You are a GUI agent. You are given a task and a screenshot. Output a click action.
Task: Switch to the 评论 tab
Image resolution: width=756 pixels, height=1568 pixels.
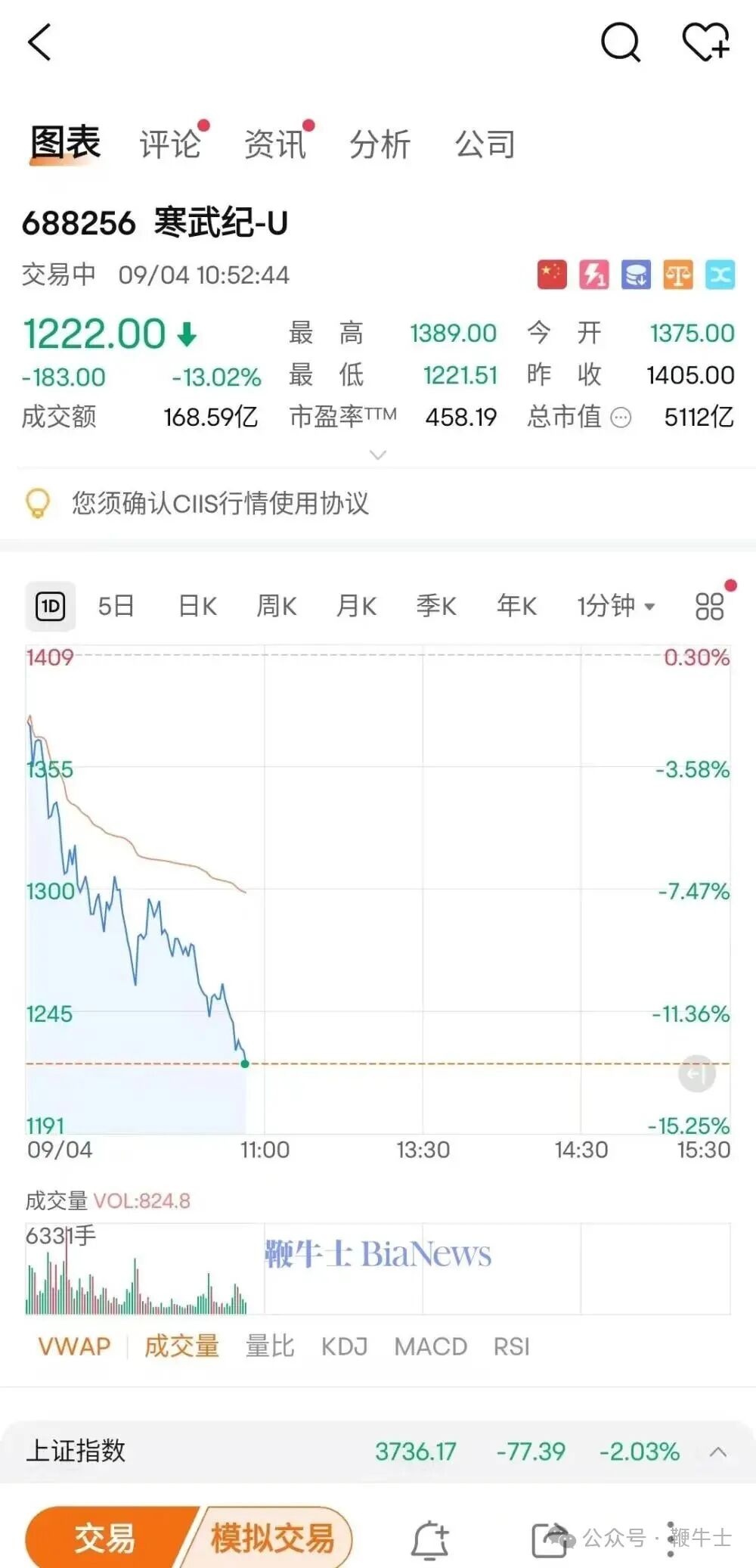(x=170, y=144)
